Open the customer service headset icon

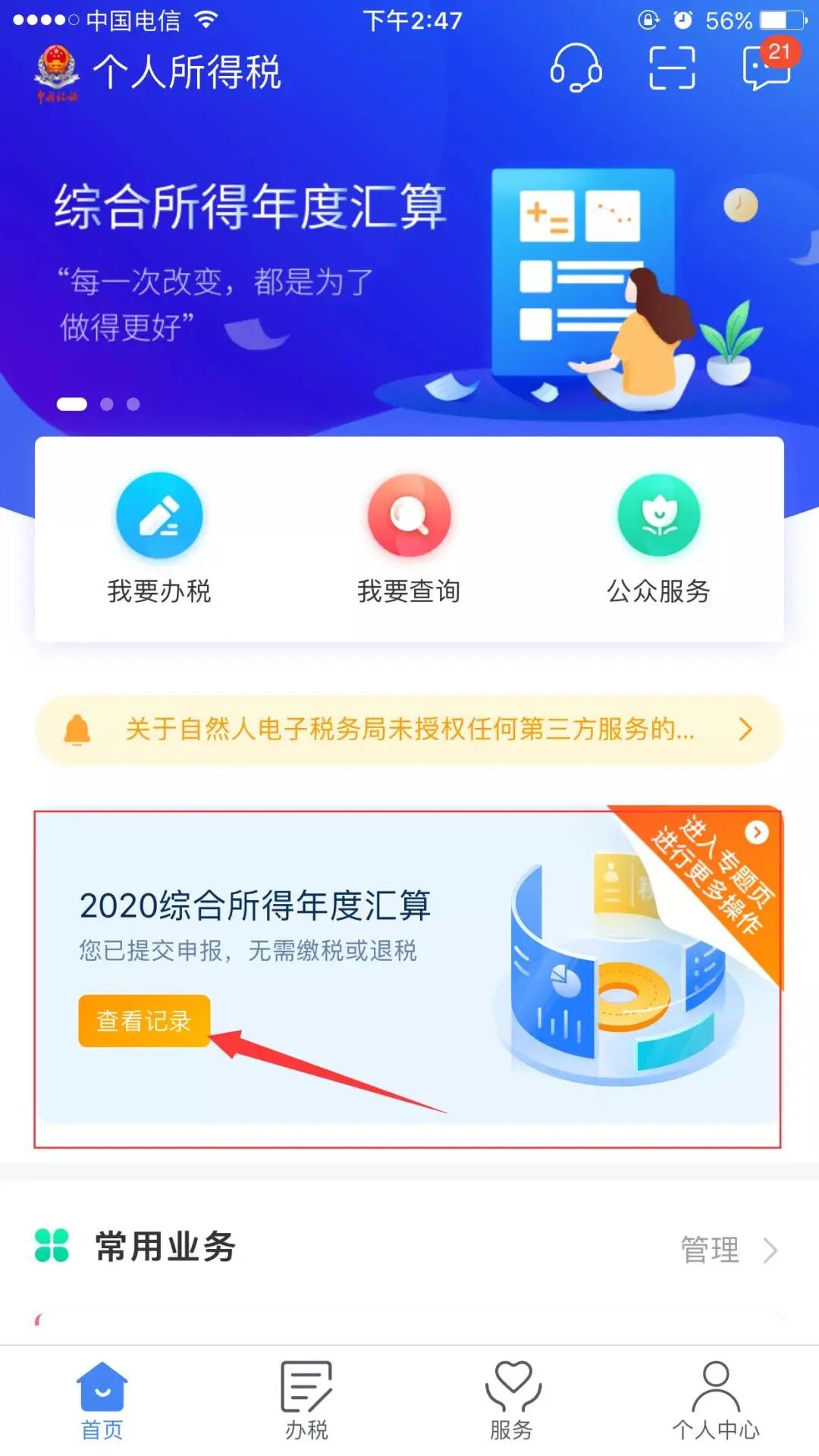pyautogui.click(x=576, y=67)
